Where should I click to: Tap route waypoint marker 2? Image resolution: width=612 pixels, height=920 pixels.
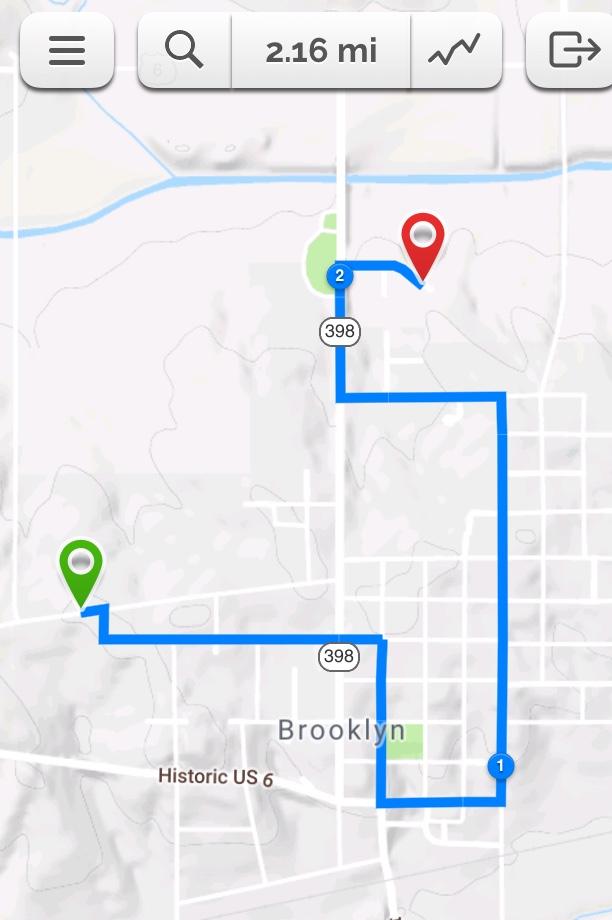click(x=340, y=275)
